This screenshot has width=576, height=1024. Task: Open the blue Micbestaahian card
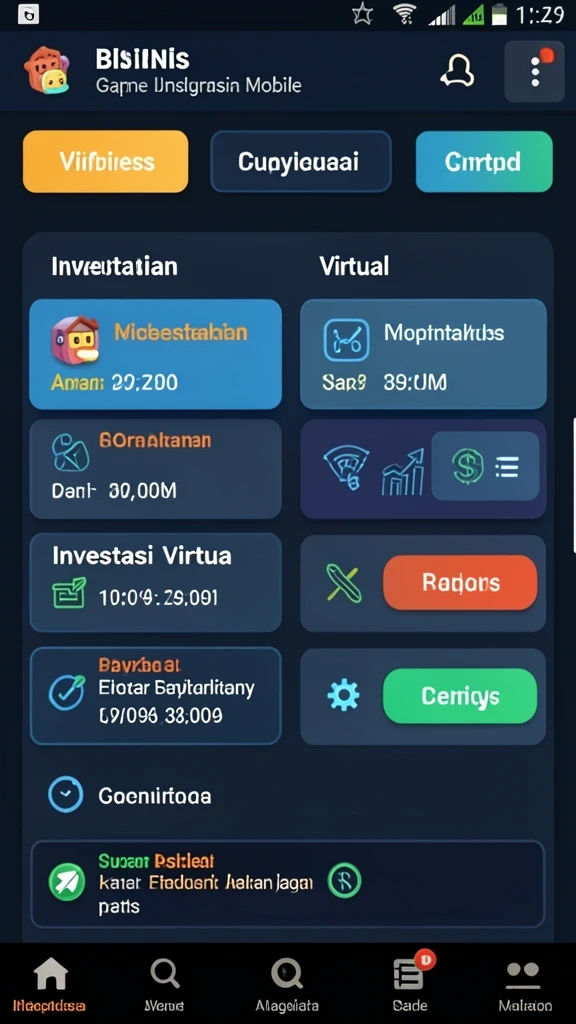coord(155,354)
